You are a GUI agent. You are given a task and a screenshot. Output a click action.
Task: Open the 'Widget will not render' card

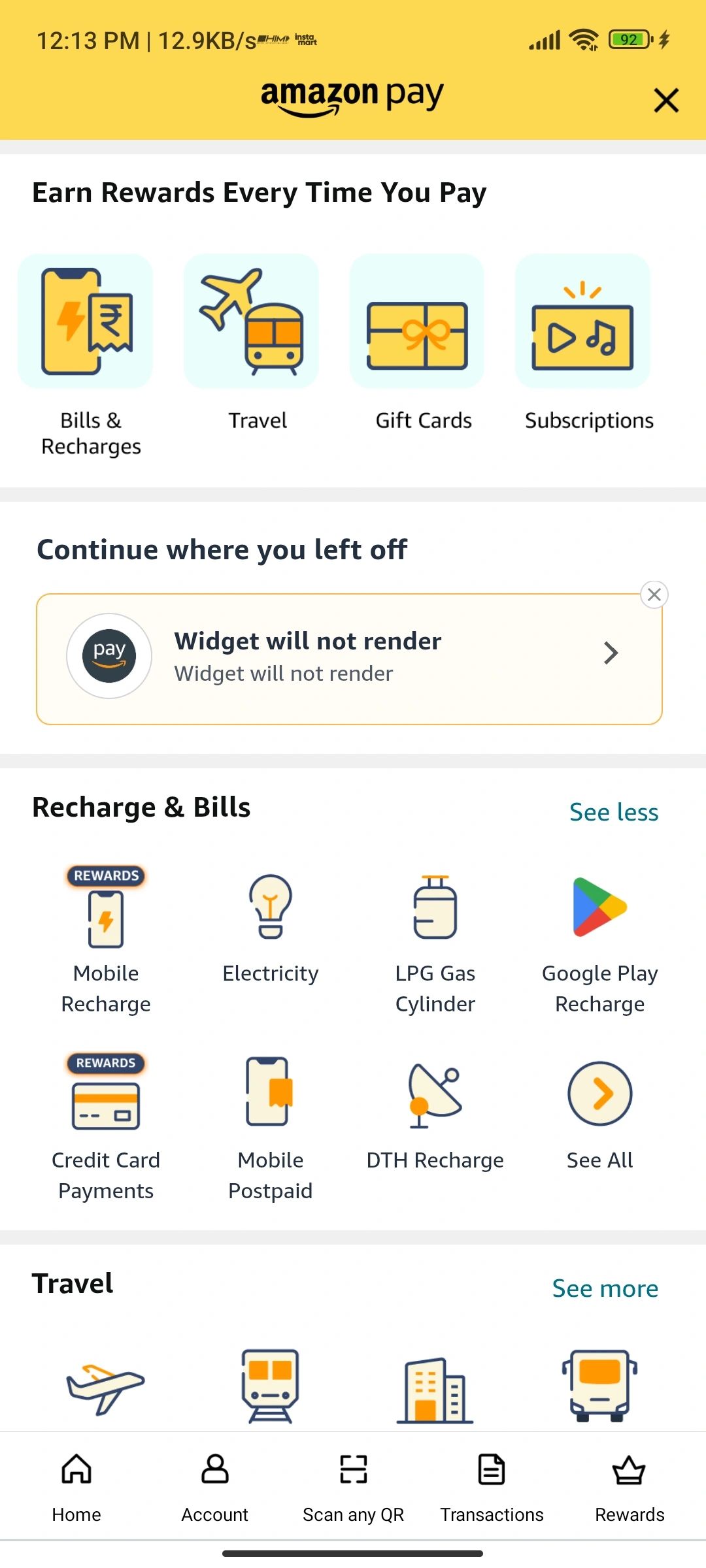click(349, 659)
